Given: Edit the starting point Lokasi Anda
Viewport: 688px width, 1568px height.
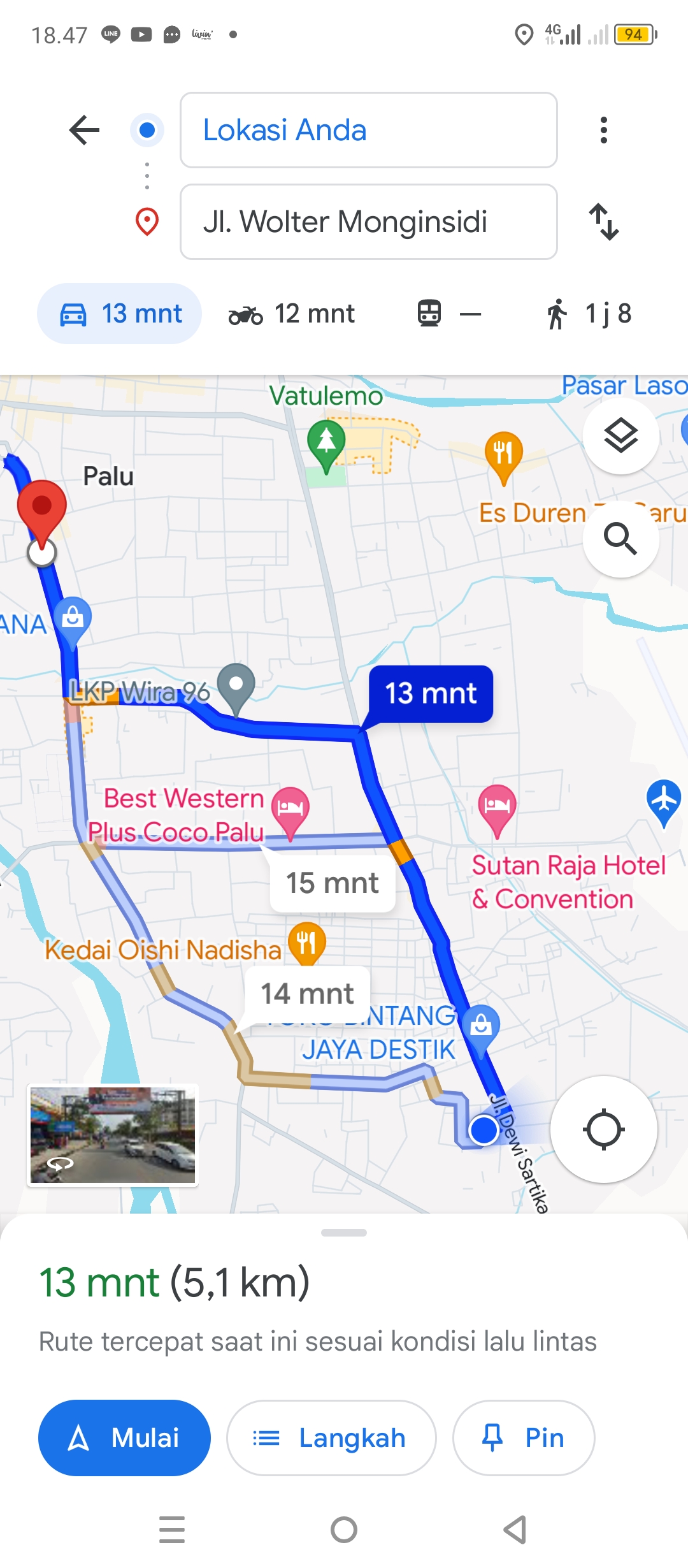Looking at the screenshot, I should coord(368,130).
